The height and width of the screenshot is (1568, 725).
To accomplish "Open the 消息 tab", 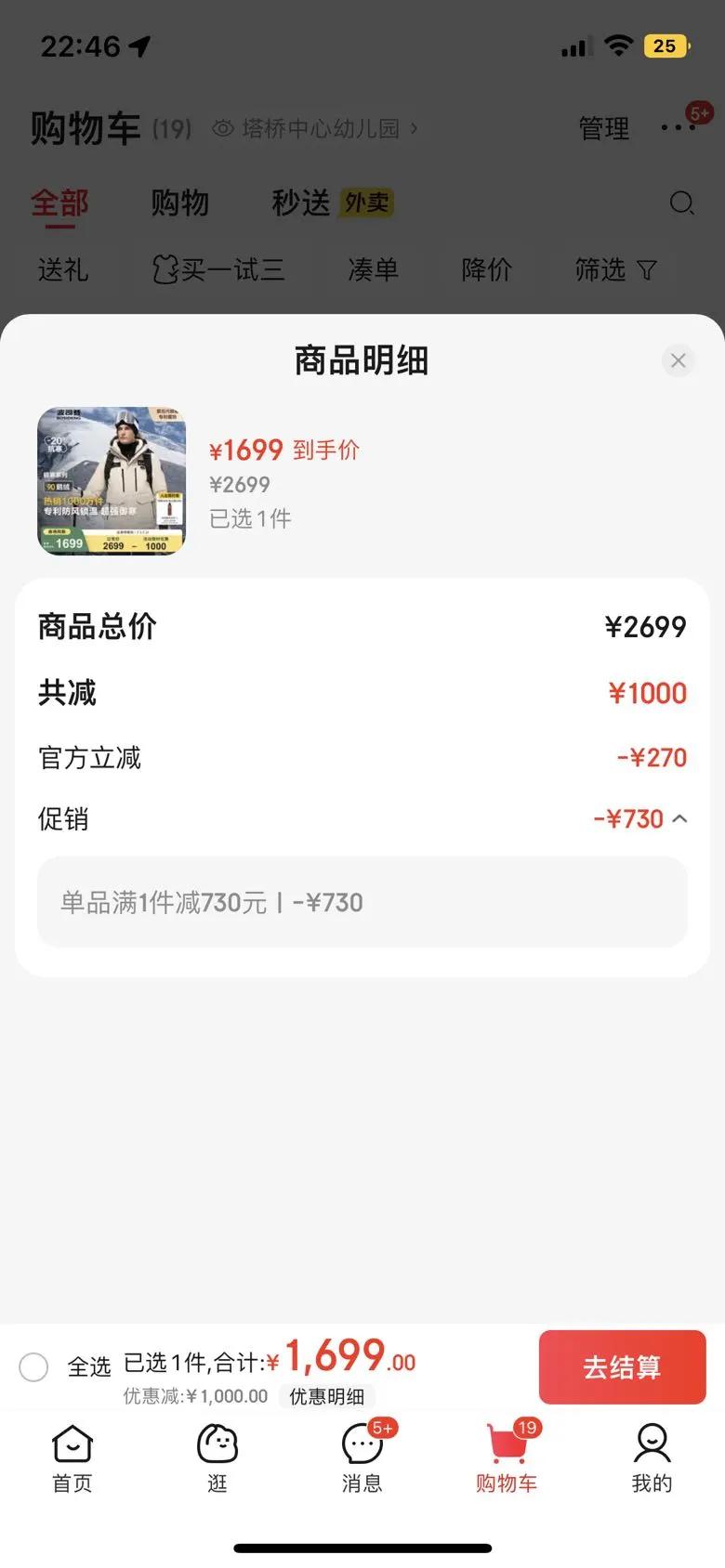I will 362,1458.
